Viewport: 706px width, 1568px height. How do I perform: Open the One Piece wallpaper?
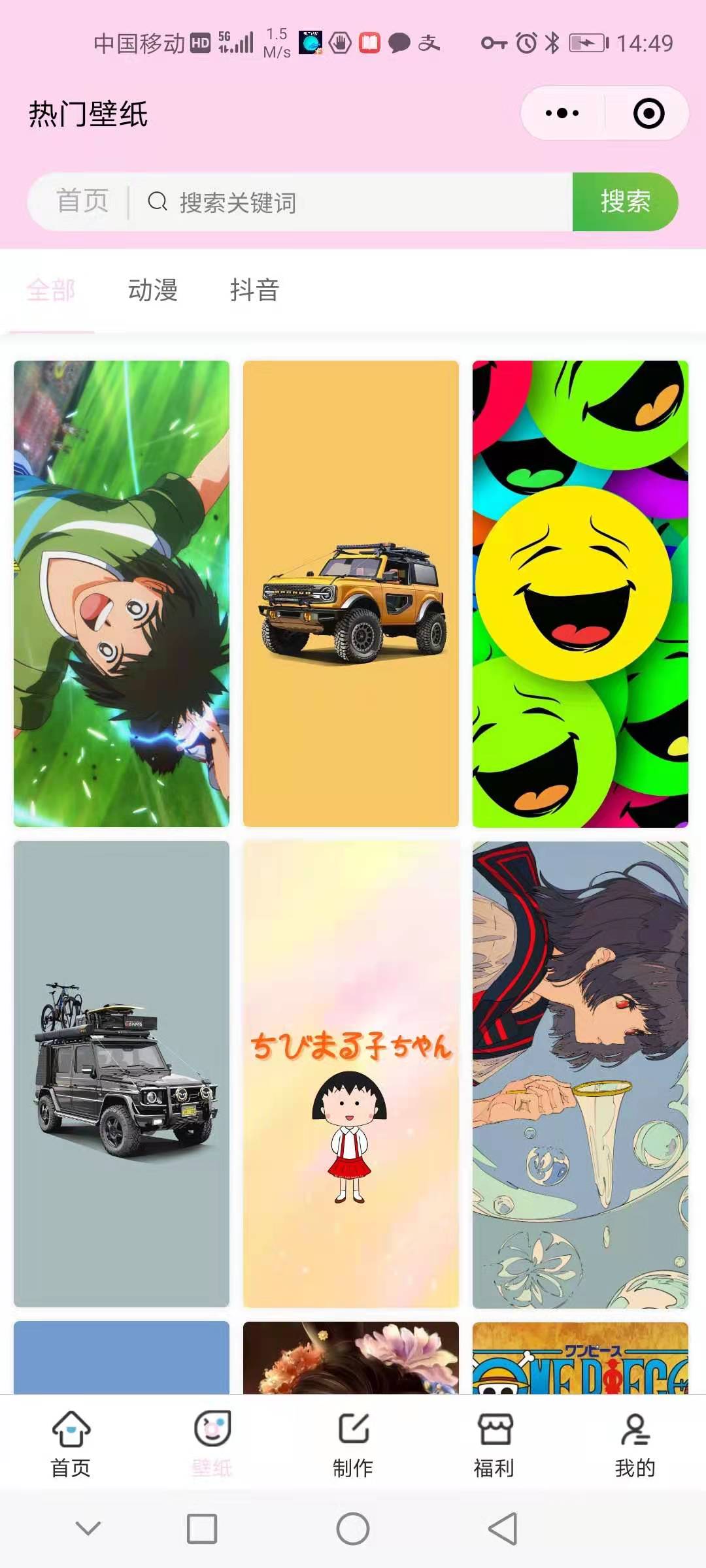pyautogui.click(x=580, y=1358)
